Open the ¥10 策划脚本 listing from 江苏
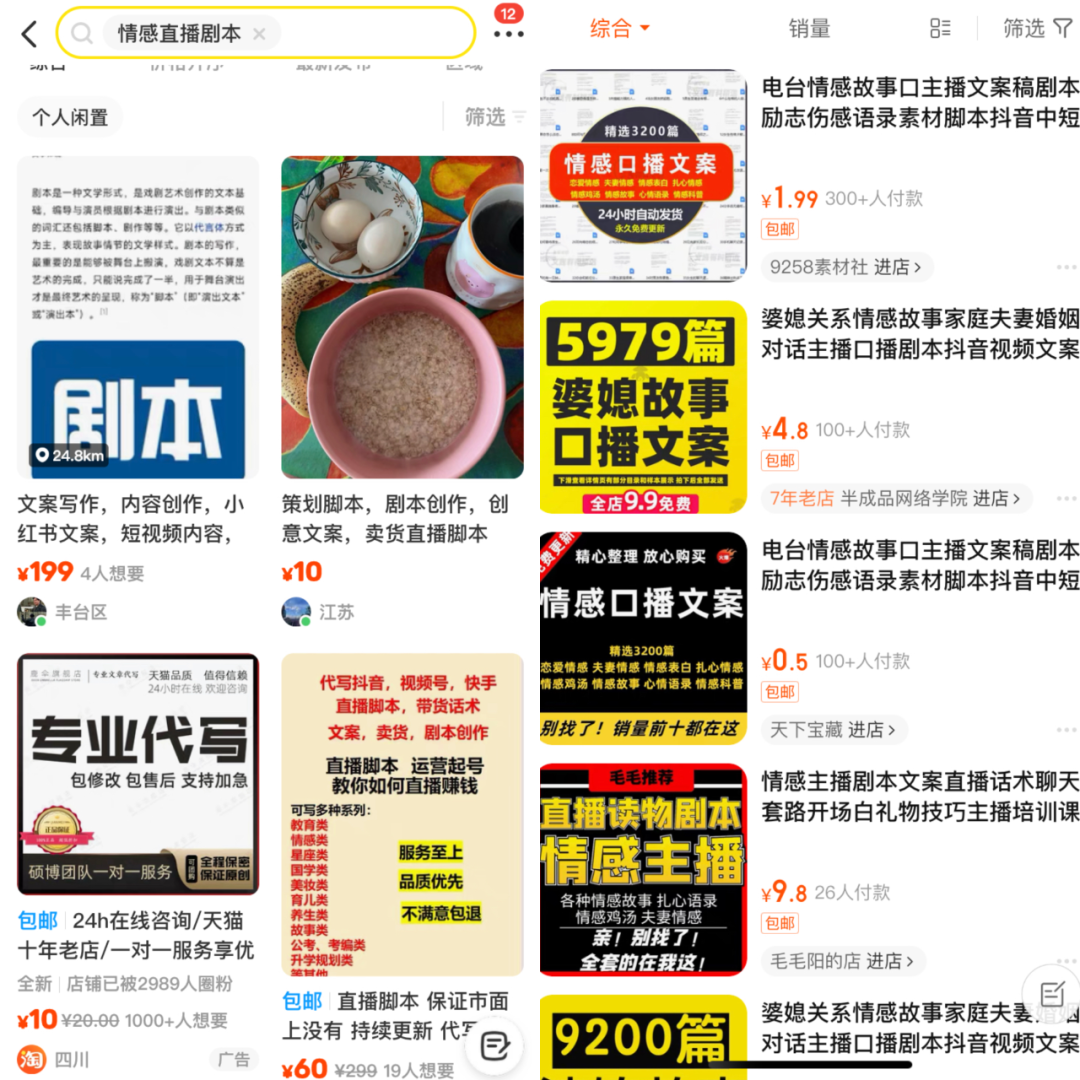 click(x=402, y=318)
